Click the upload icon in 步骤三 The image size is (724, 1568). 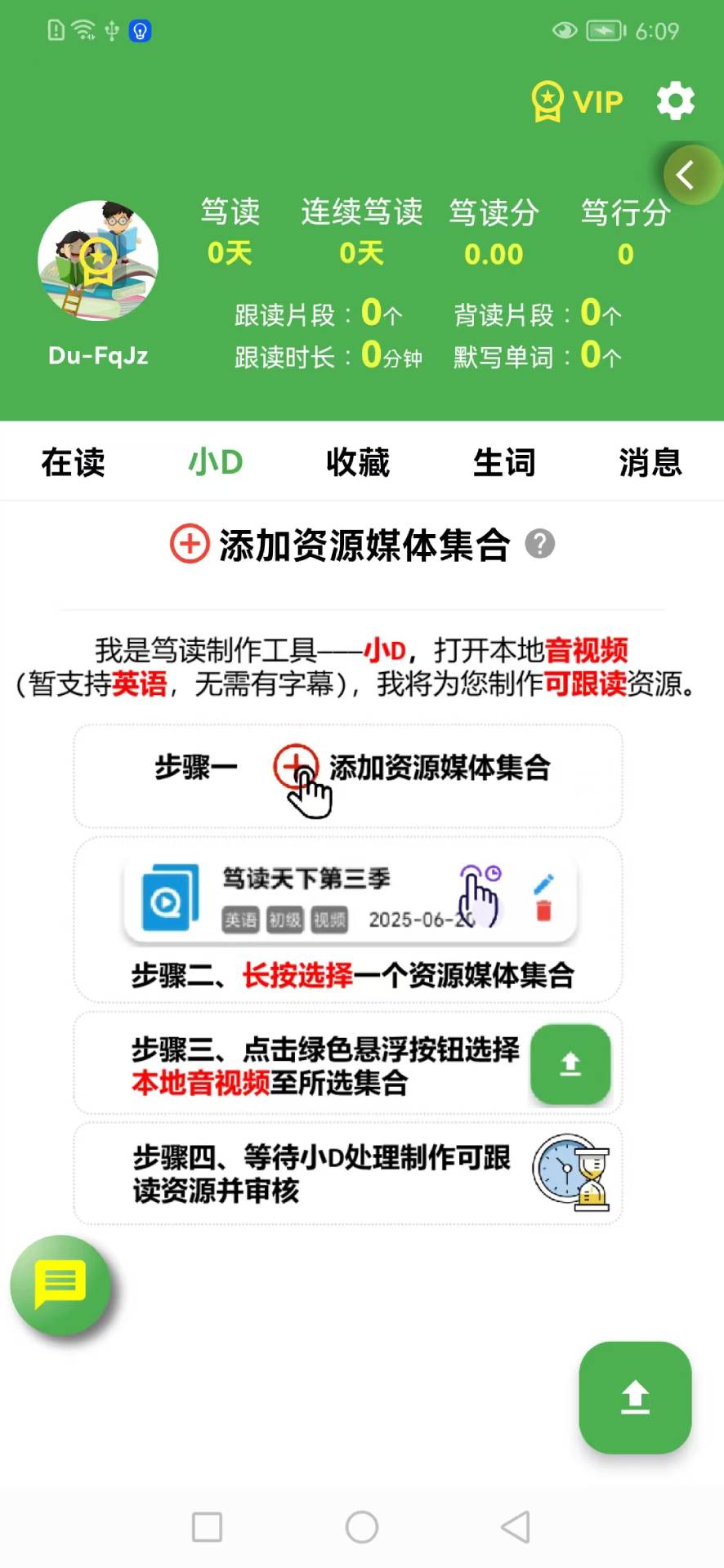570,1064
